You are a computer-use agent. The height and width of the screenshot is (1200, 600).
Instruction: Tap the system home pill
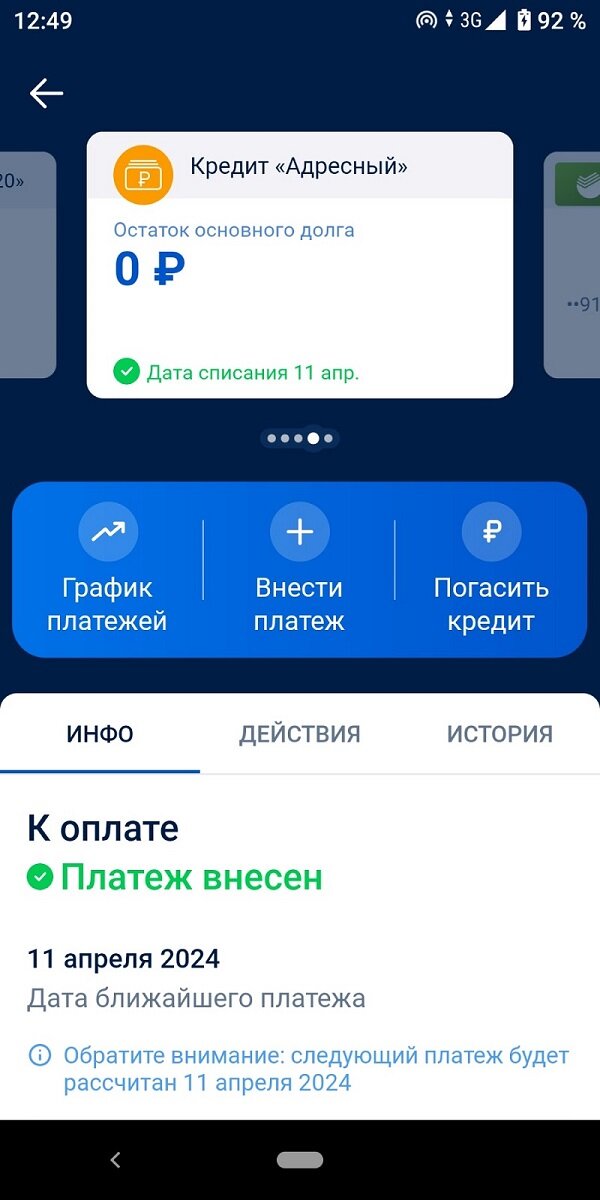(300, 1160)
